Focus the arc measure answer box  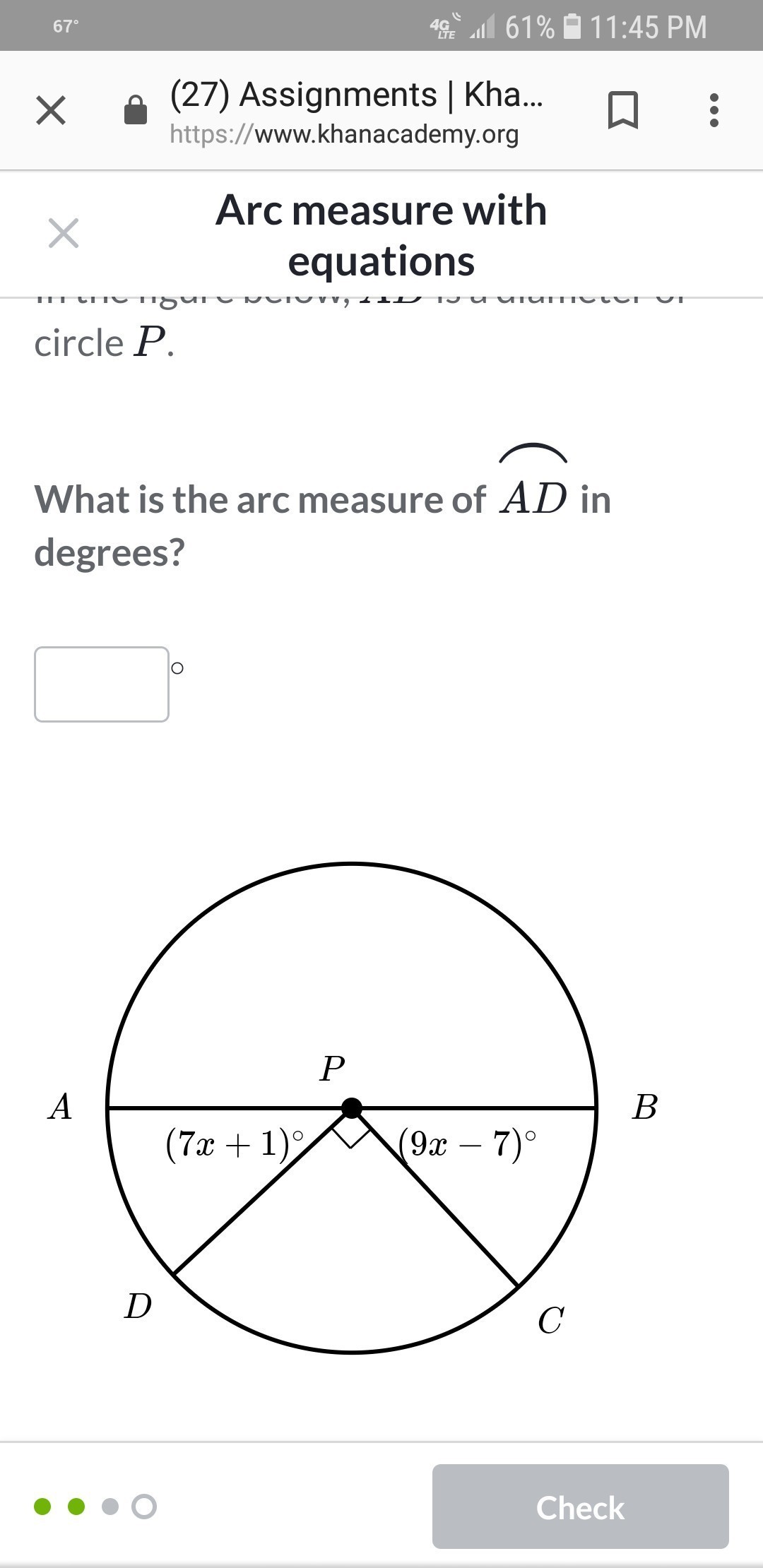click(102, 684)
